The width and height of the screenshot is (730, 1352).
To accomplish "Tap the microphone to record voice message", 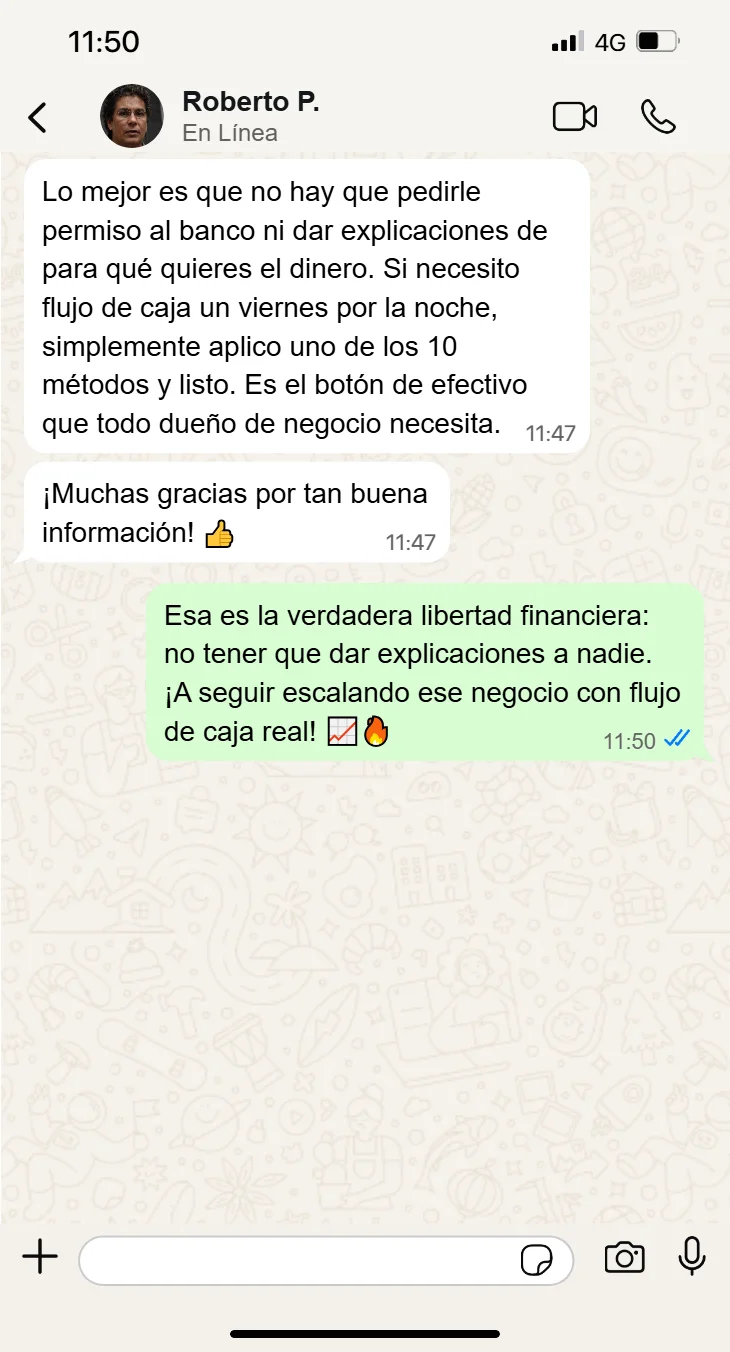I will click(692, 1257).
